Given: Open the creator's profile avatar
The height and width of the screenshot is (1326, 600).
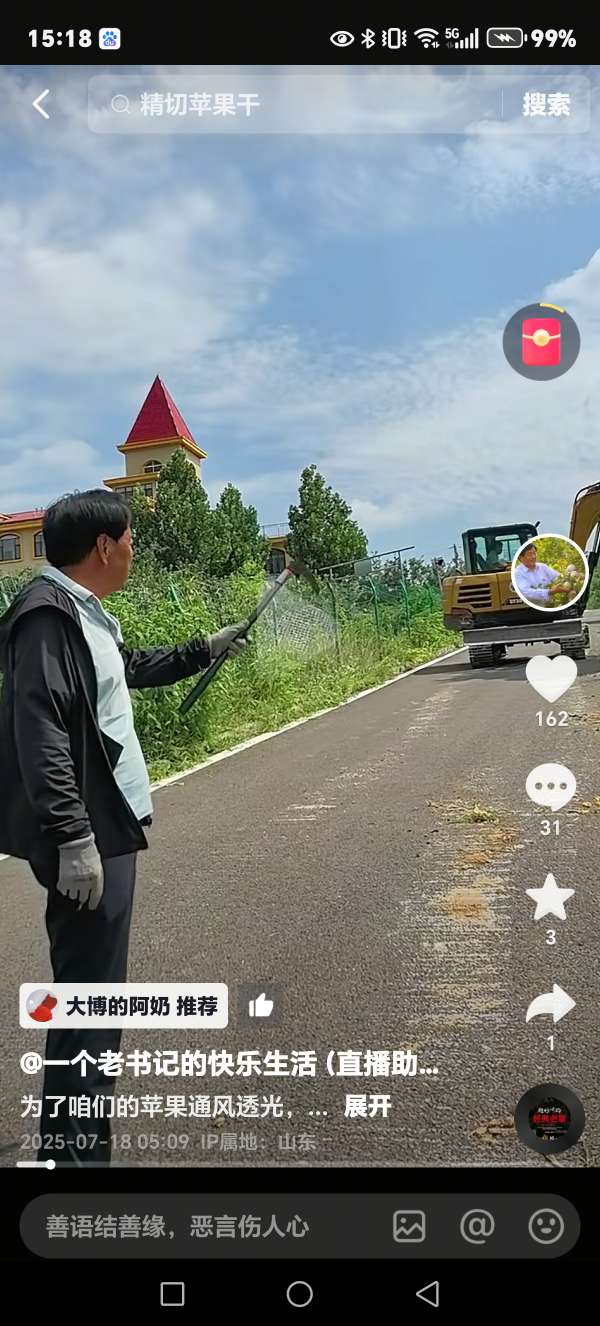Looking at the screenshot, I should pos(549,572).
